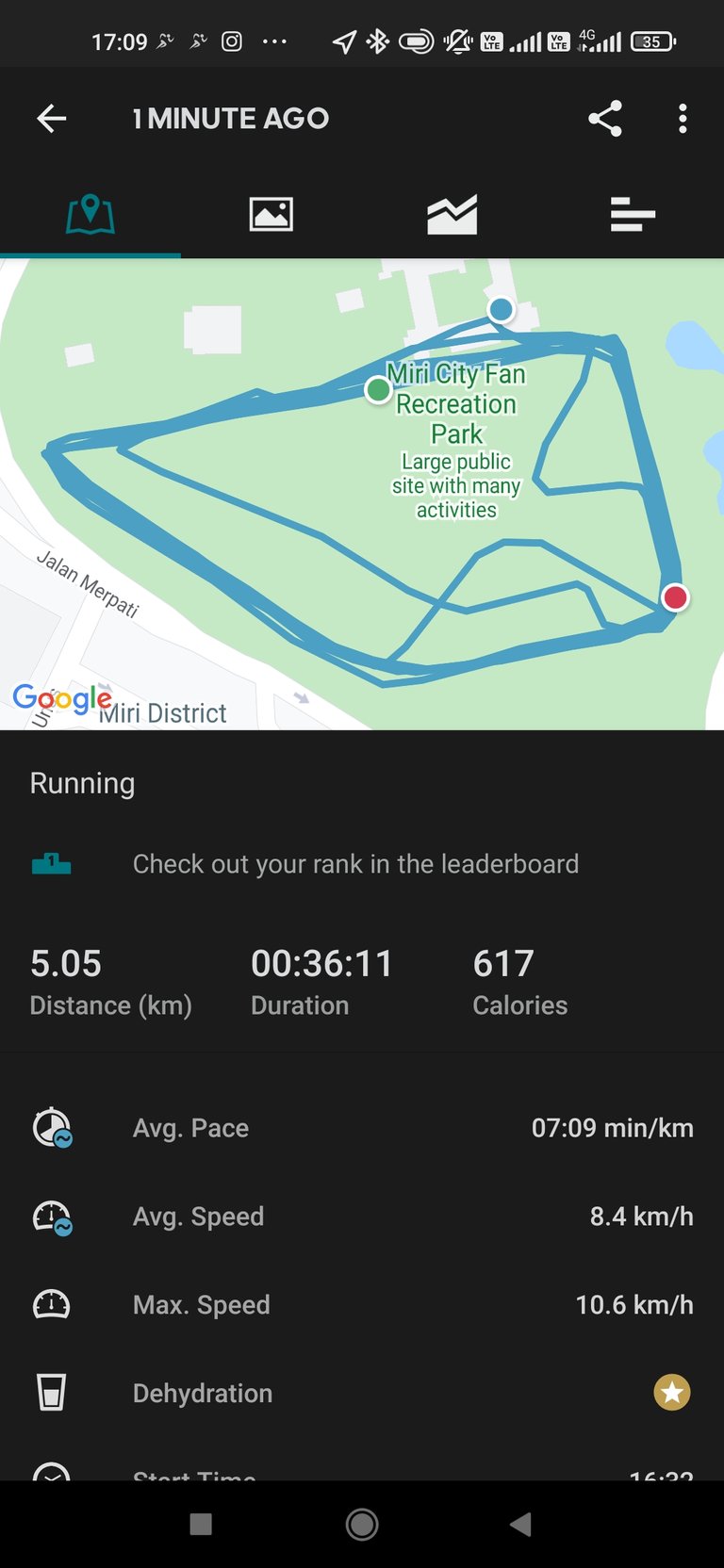Open the three-dot overflow menu
The height and width of the screenshot is (1568, 724).
pyautogui.click(x=683, y=119)
